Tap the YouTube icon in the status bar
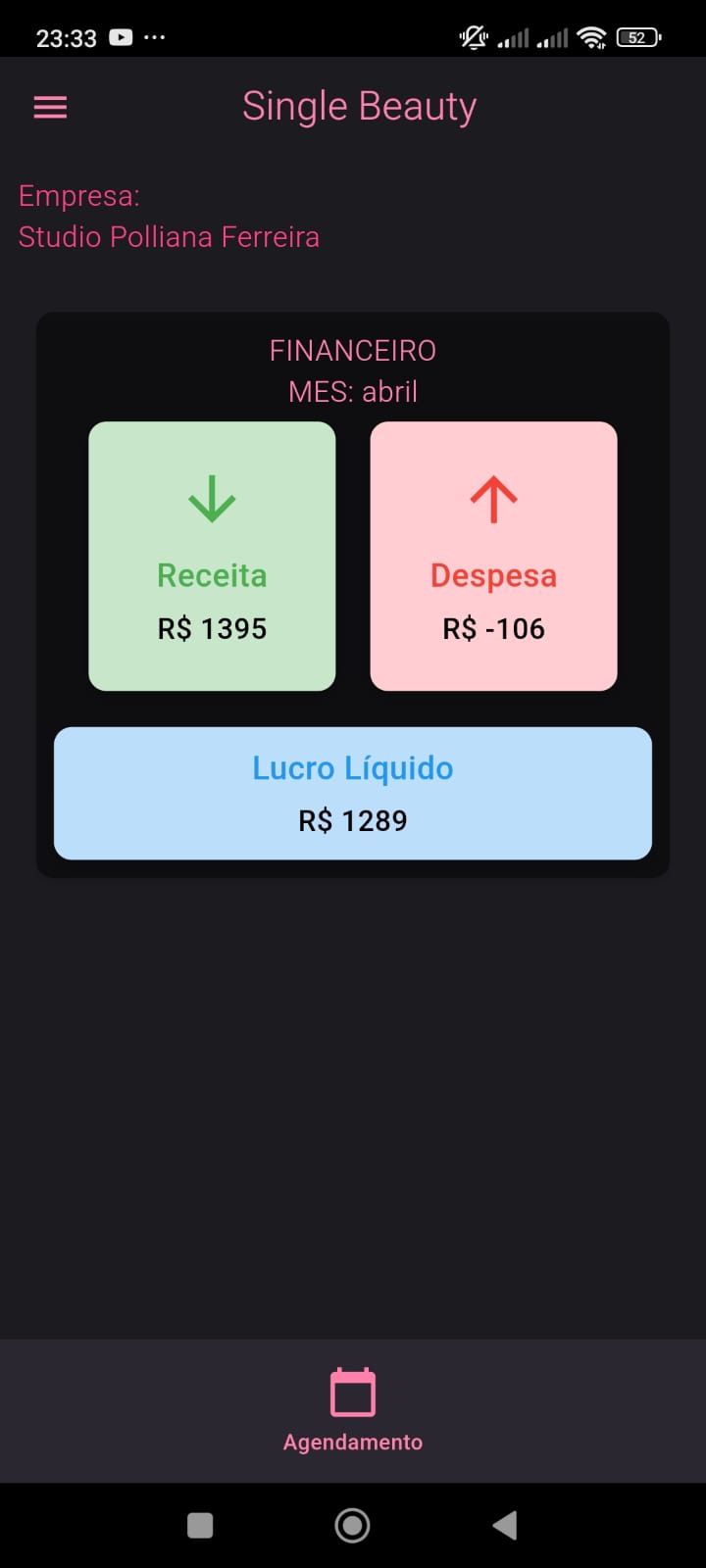Screen dimensions: 706x1568 coord(120,37)
